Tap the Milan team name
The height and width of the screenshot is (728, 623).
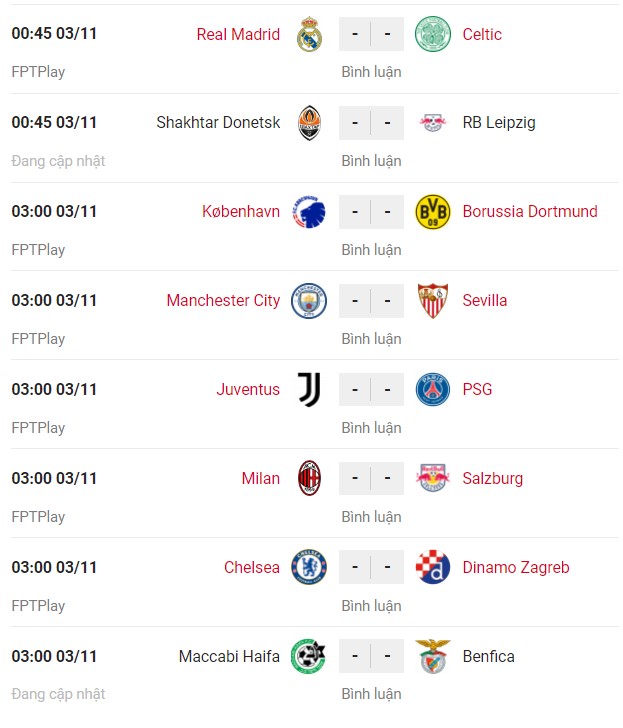coord(261,478)
